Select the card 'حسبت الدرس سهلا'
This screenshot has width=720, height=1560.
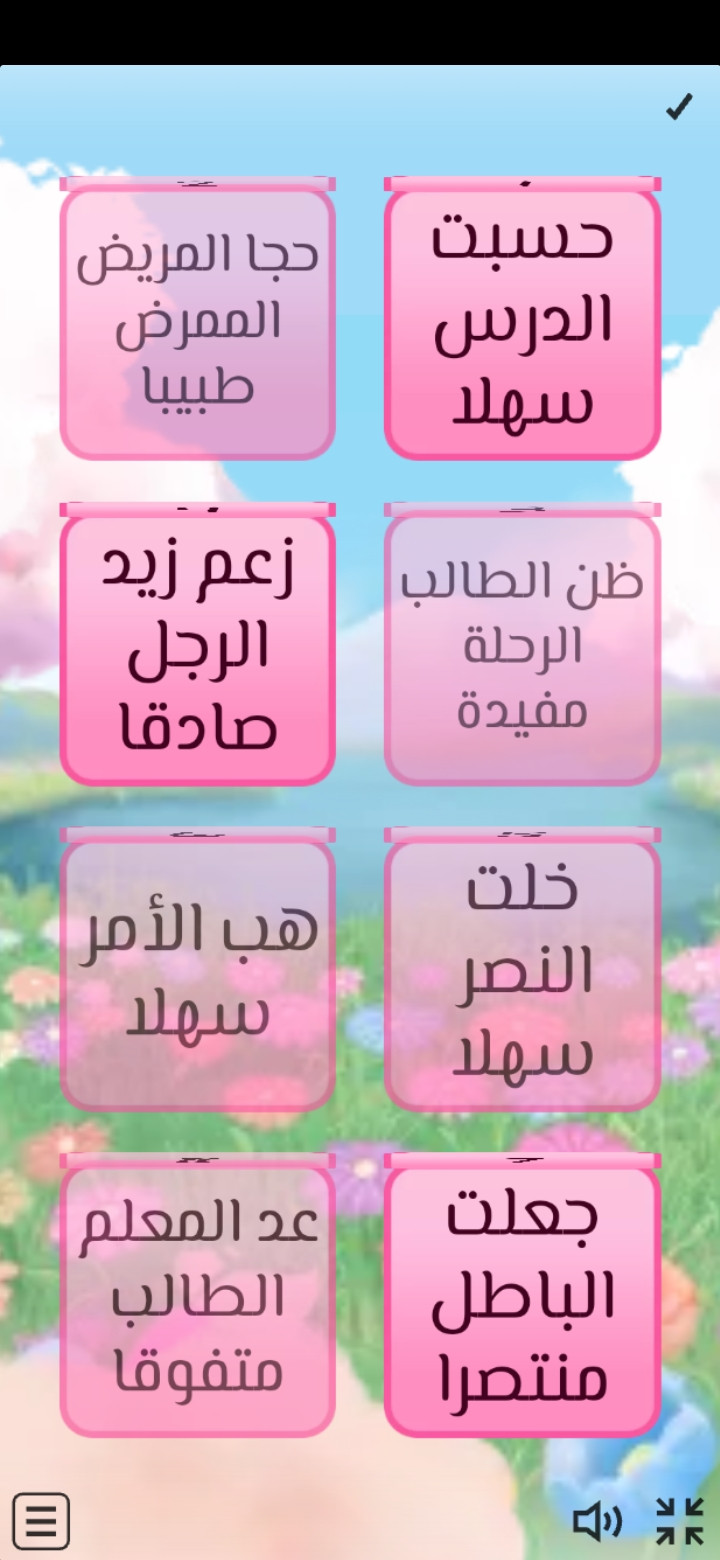pos(522,322)
